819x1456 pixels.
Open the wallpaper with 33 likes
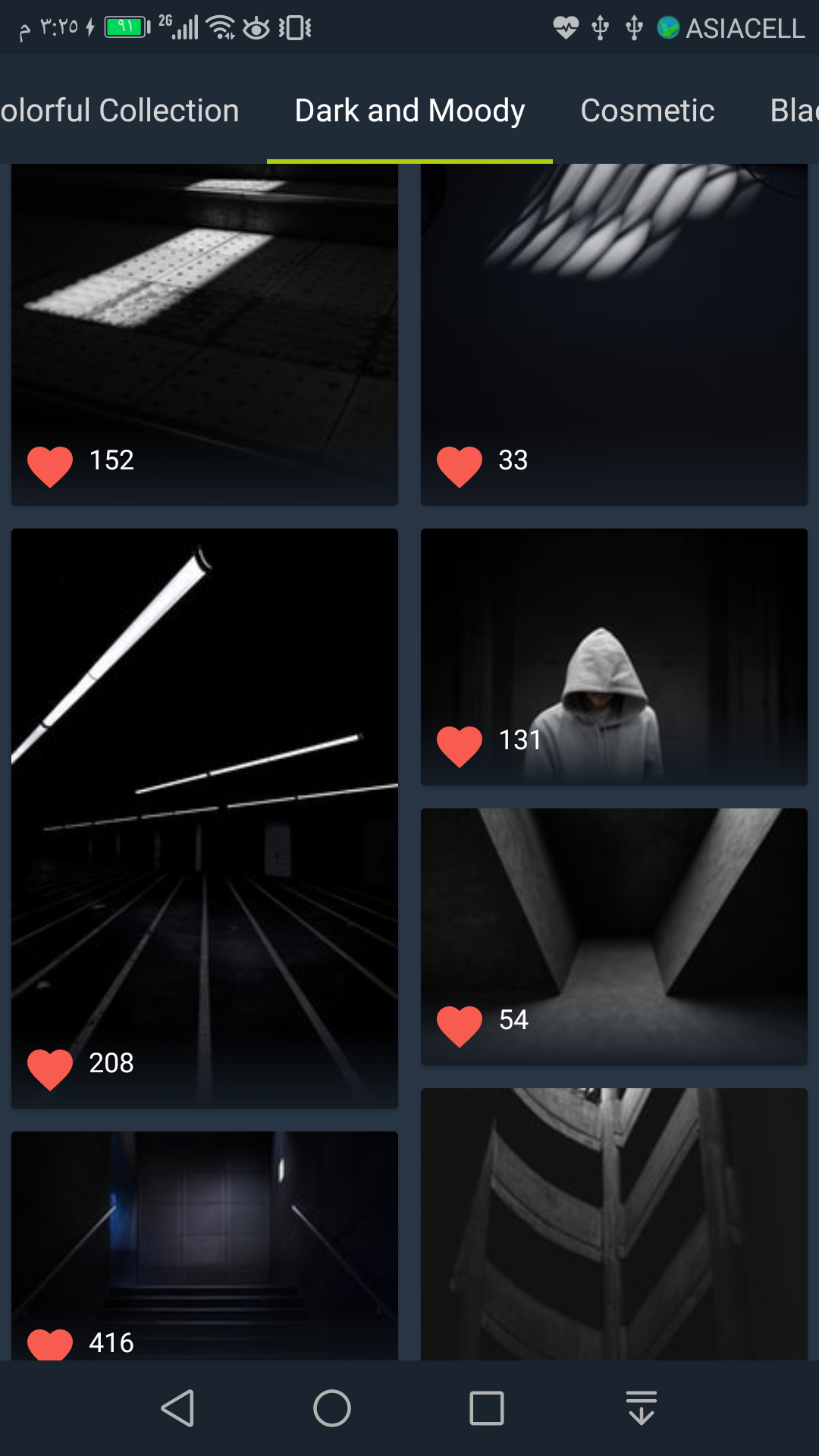[x=614, y=318]
